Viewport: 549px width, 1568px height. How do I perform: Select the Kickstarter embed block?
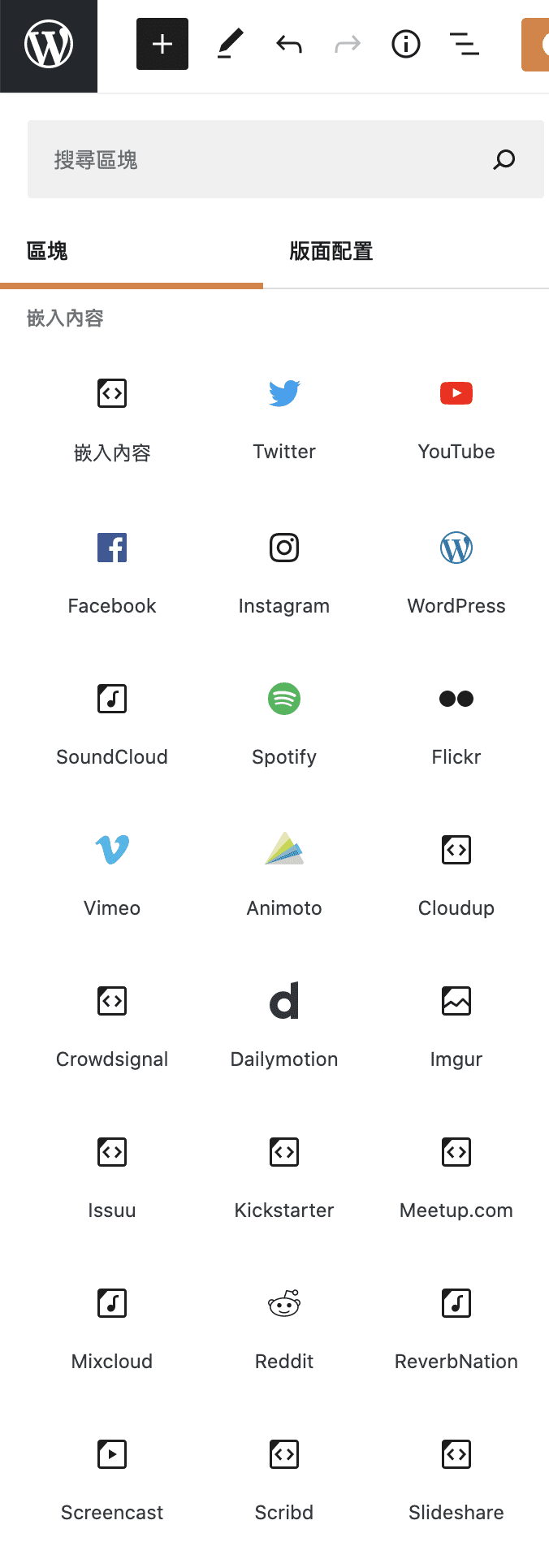pos(284,1175)
